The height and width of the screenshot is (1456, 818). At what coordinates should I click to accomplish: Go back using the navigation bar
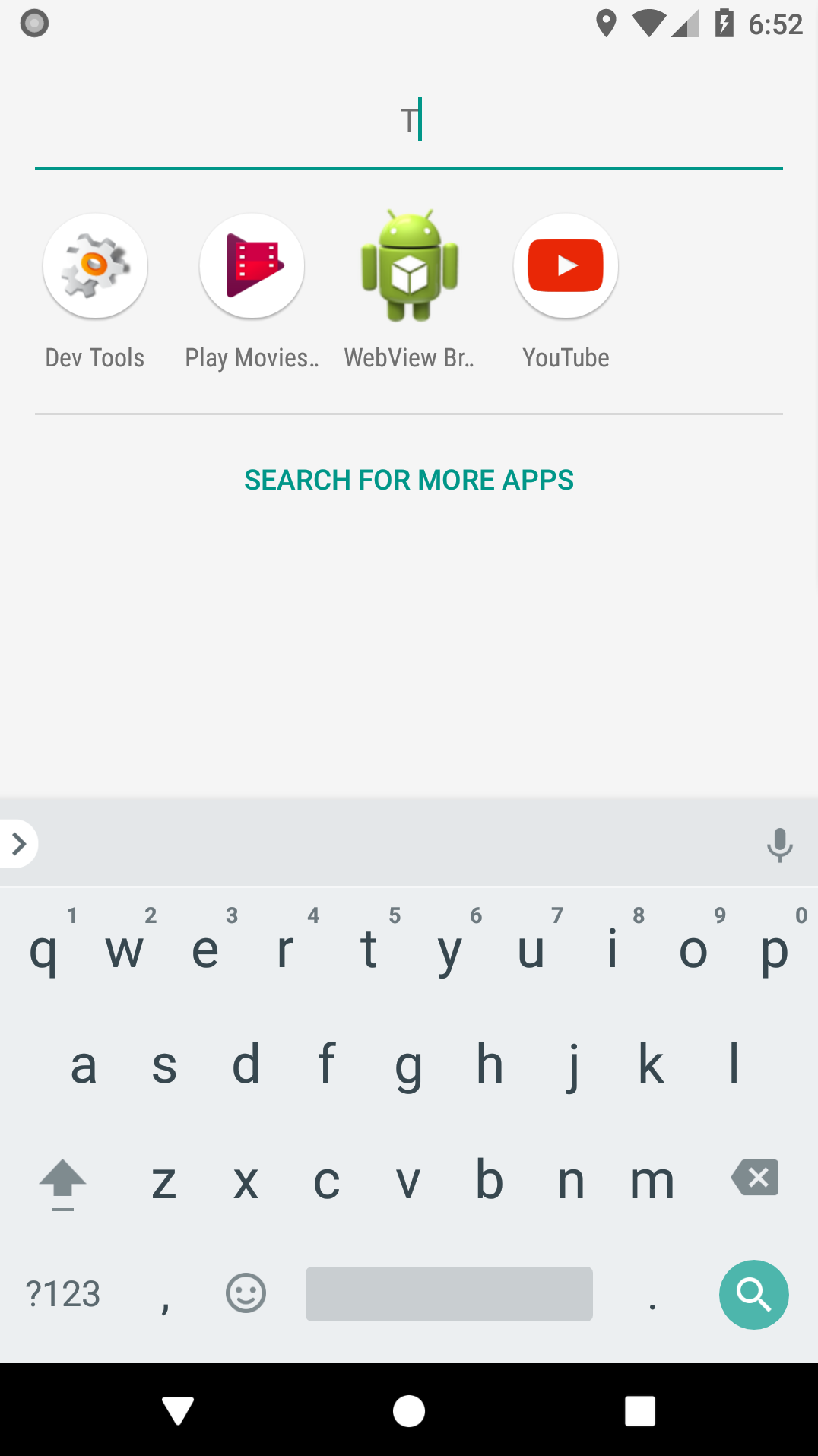(x=178, y=1411)
